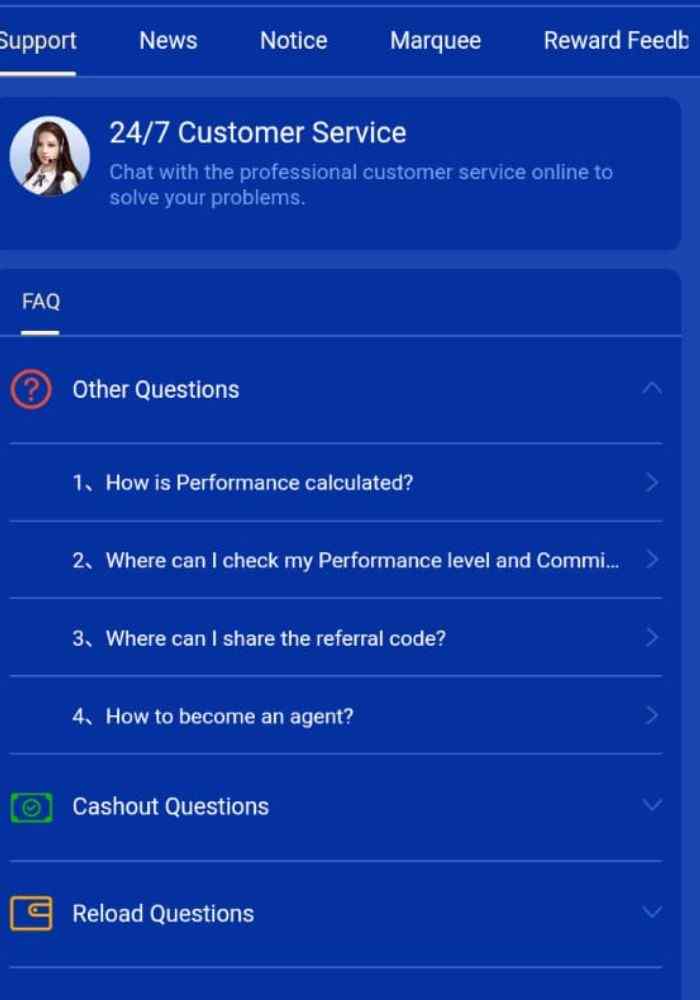The image size is (700, 1000).
Task: Select the Support tab
Action: (37, 41)
